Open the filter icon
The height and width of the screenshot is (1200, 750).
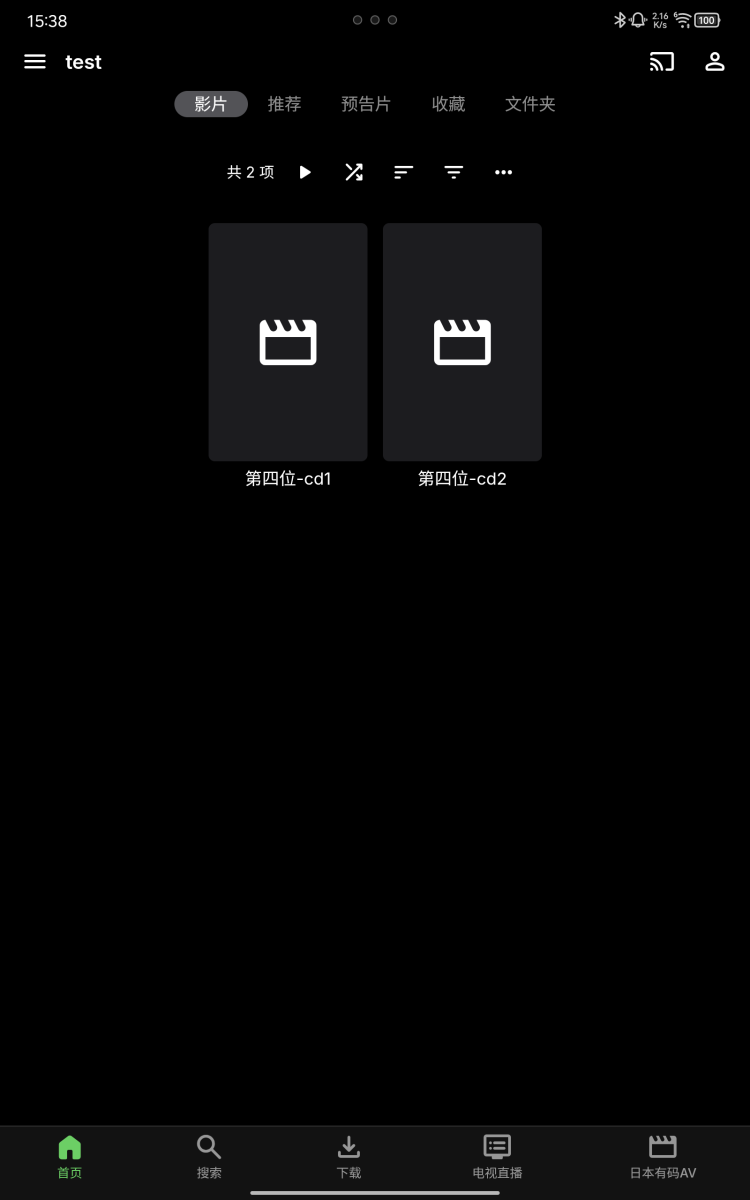tap(453, 172)
